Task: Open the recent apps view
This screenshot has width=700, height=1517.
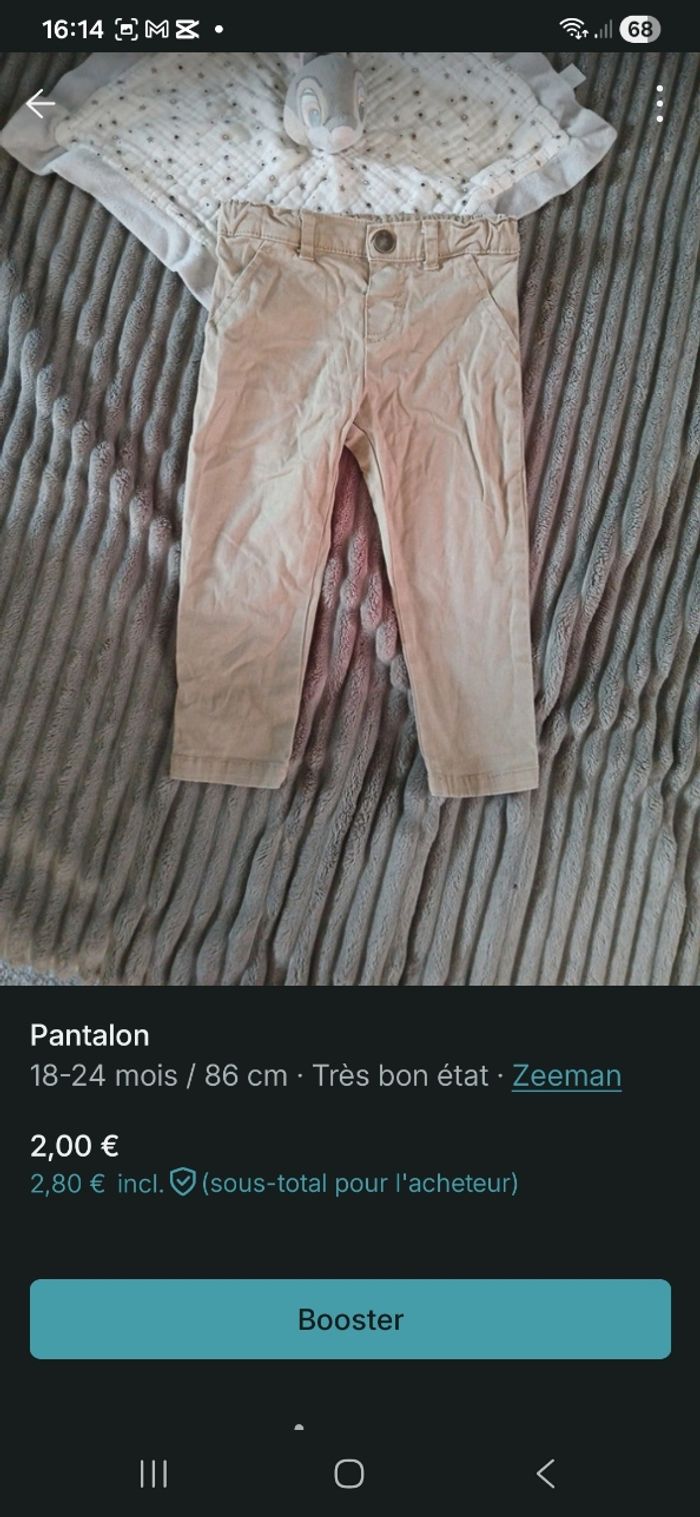Action: tap(153, 1473)
